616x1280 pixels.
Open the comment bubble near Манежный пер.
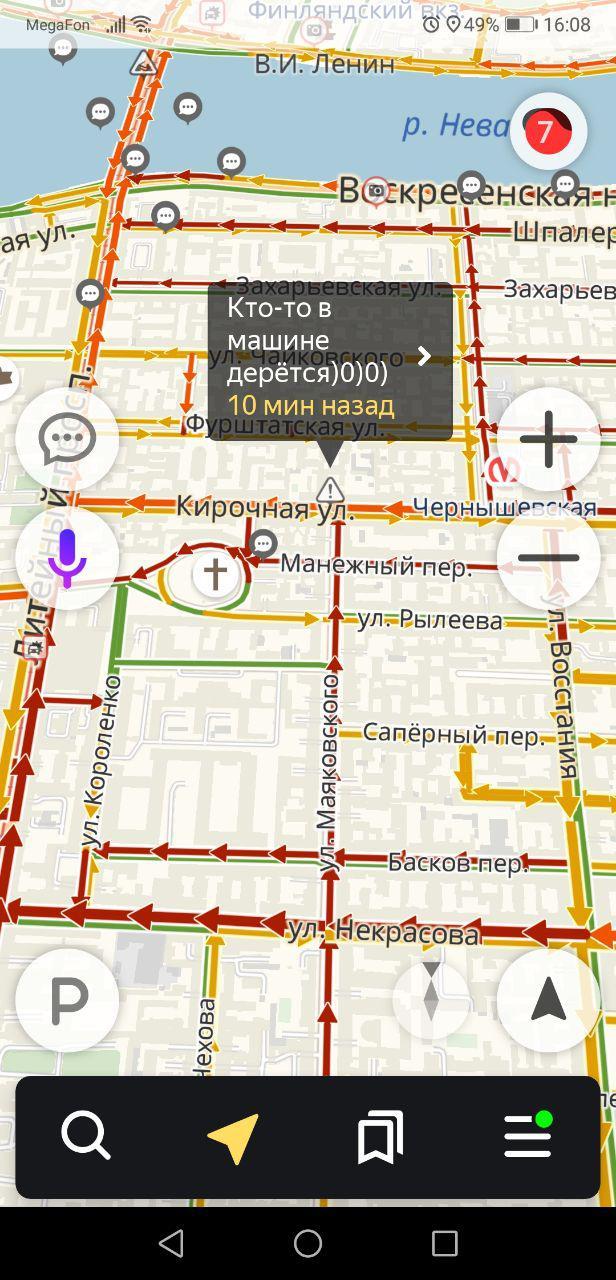[x=263, y=542]
